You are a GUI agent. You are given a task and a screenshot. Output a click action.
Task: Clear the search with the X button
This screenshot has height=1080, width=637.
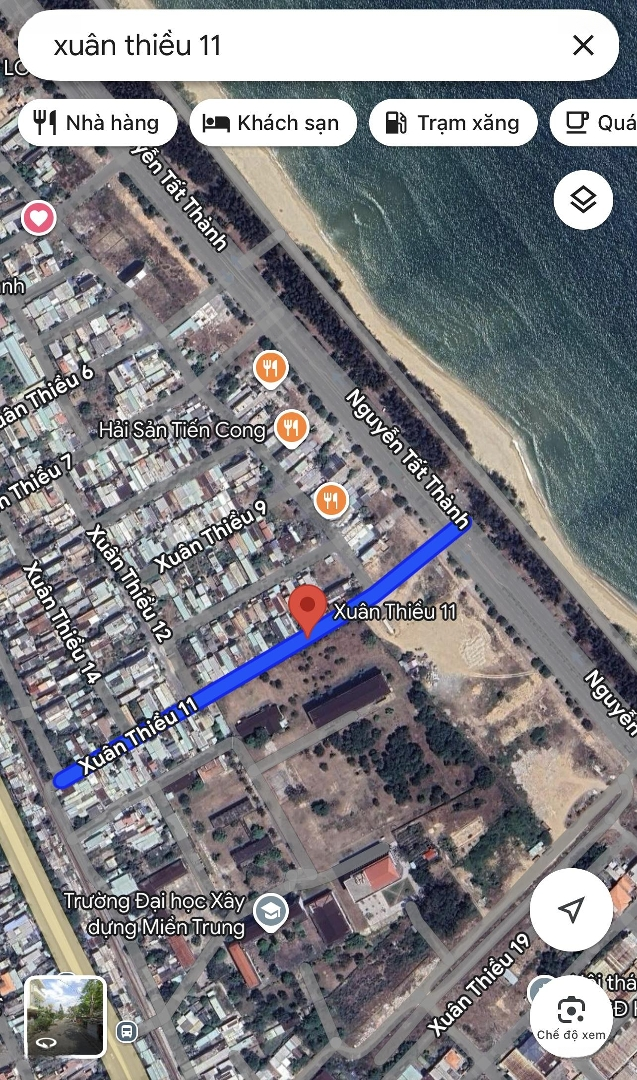(583, 45)
